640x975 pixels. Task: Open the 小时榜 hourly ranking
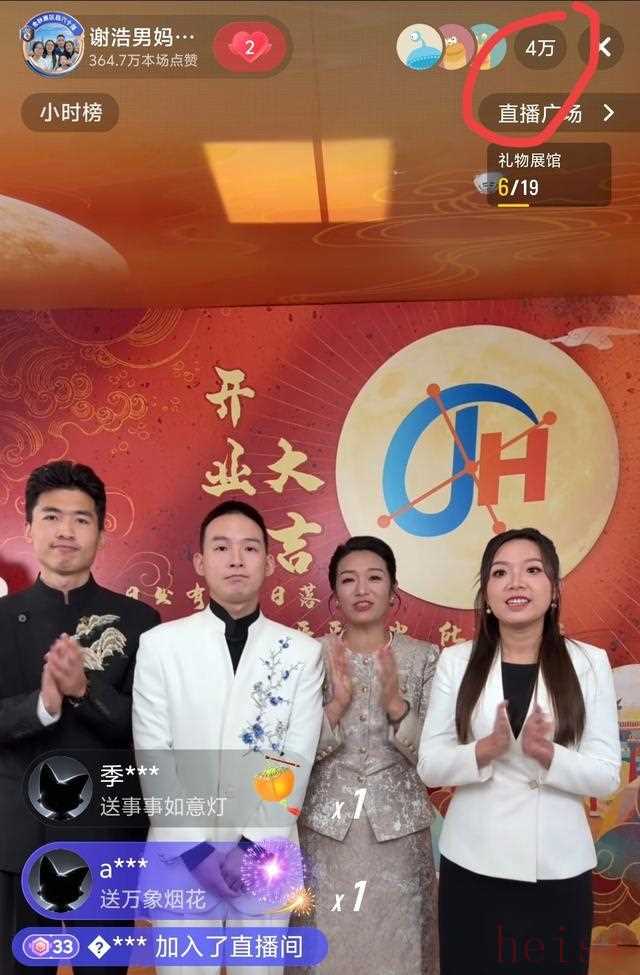(x=70, y=113)
